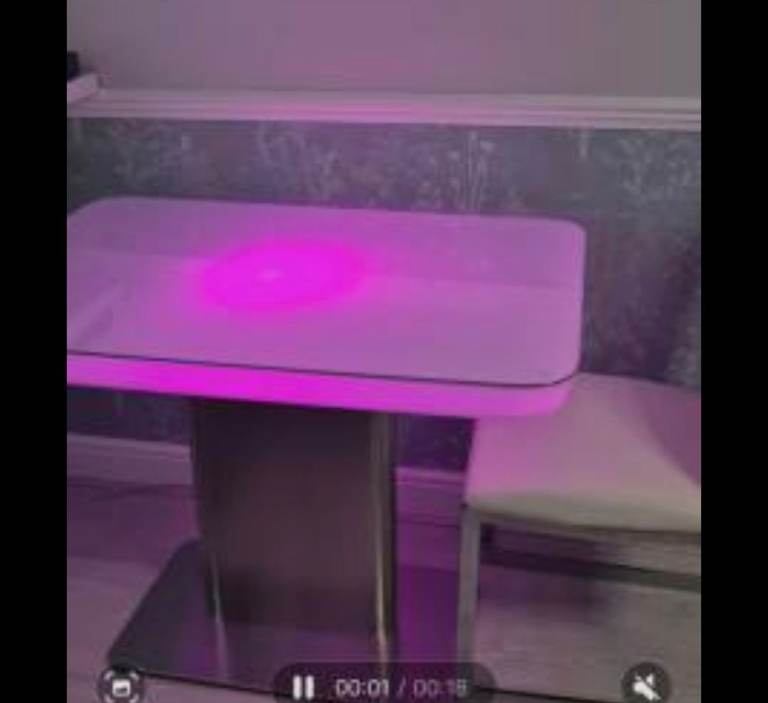Toggle the video sound mute icon

(x=646, y=686)
